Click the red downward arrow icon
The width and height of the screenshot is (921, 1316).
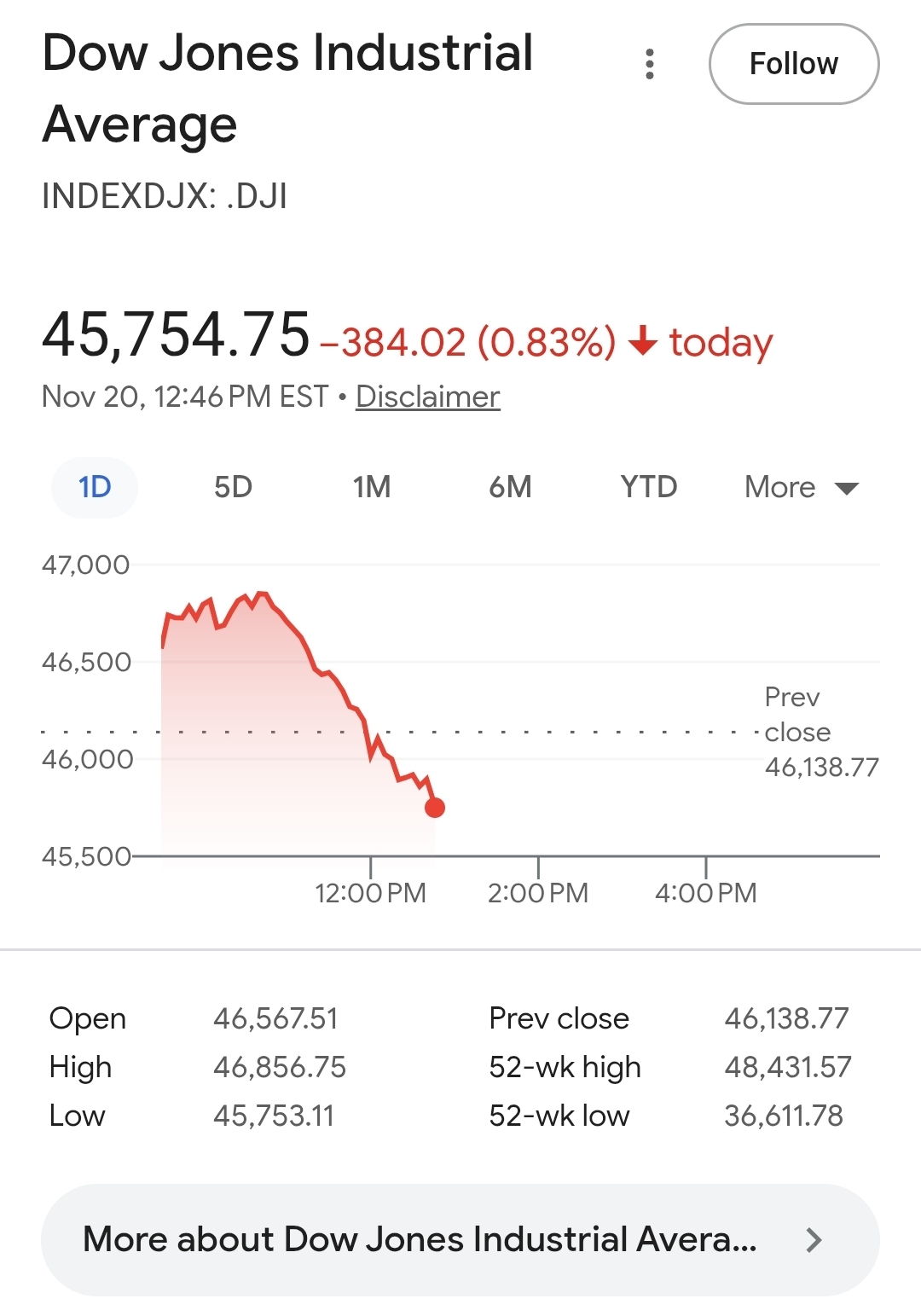[642, 341]
